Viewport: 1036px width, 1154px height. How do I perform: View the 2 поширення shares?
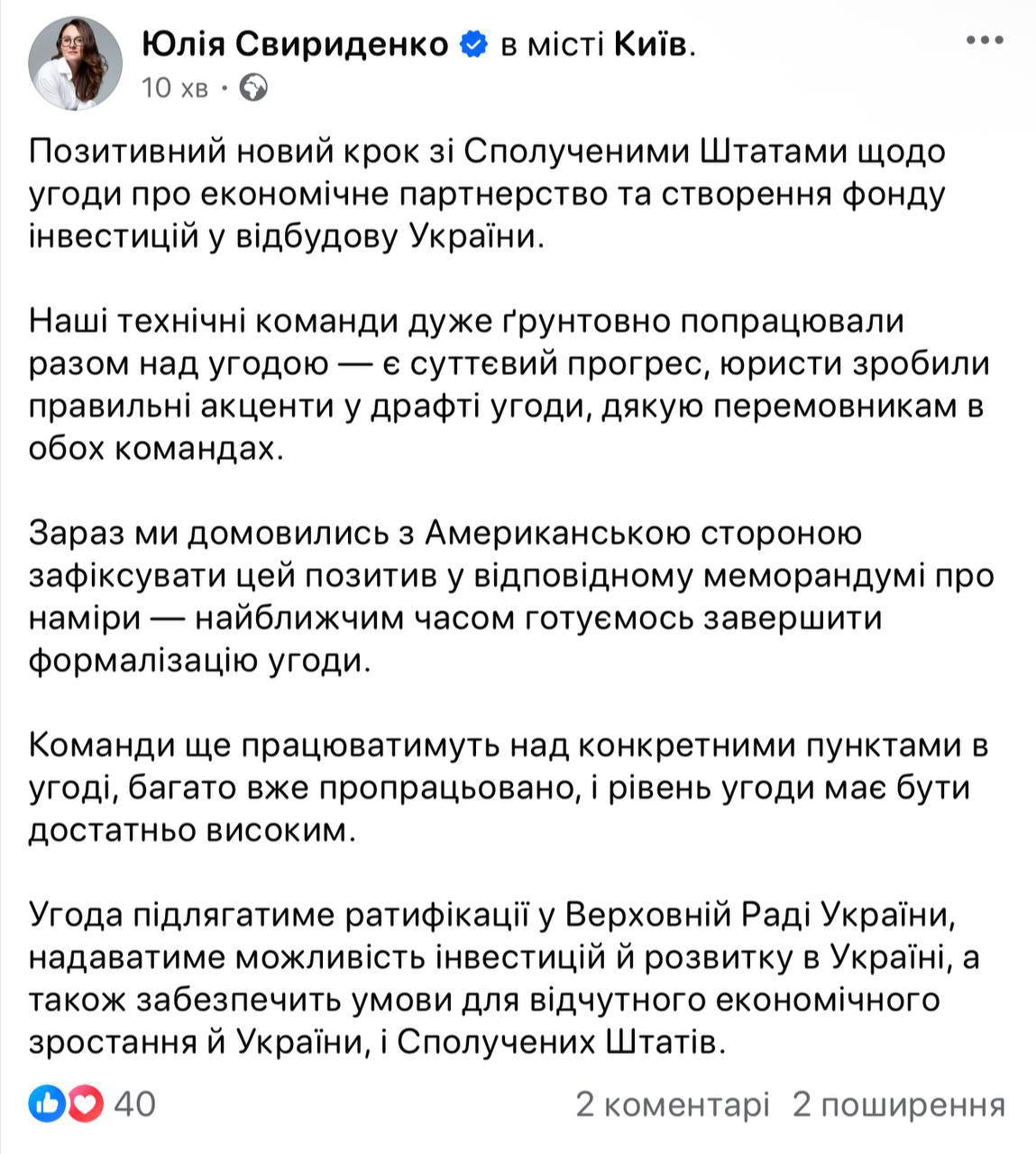[x=898, y=1104]
